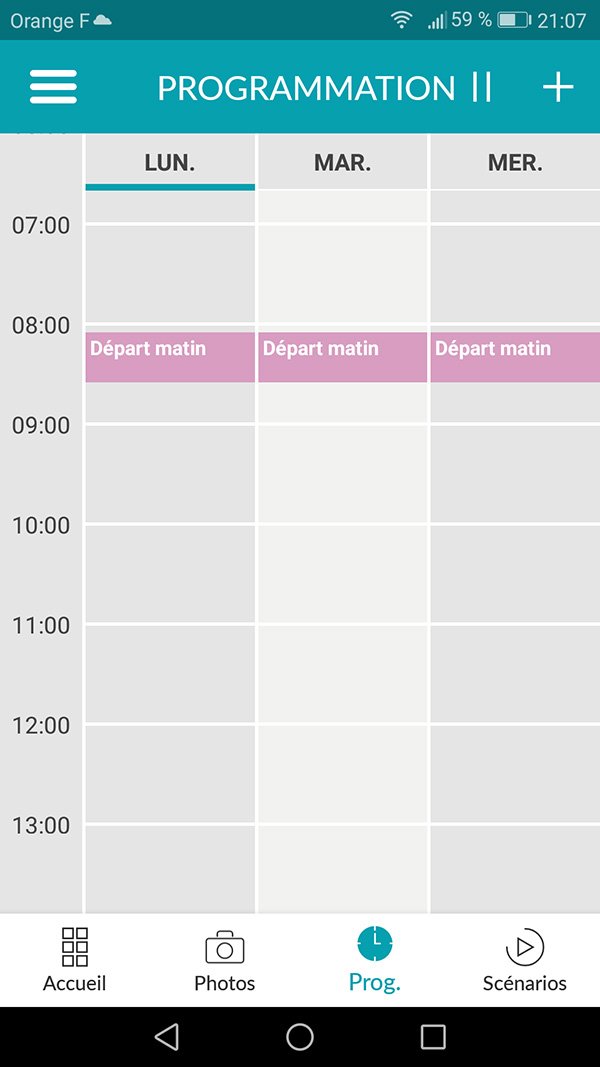Return to the Android home screen
Image resolution: width=600 pixels, height=1067 pixels.
coord(300,1037)
